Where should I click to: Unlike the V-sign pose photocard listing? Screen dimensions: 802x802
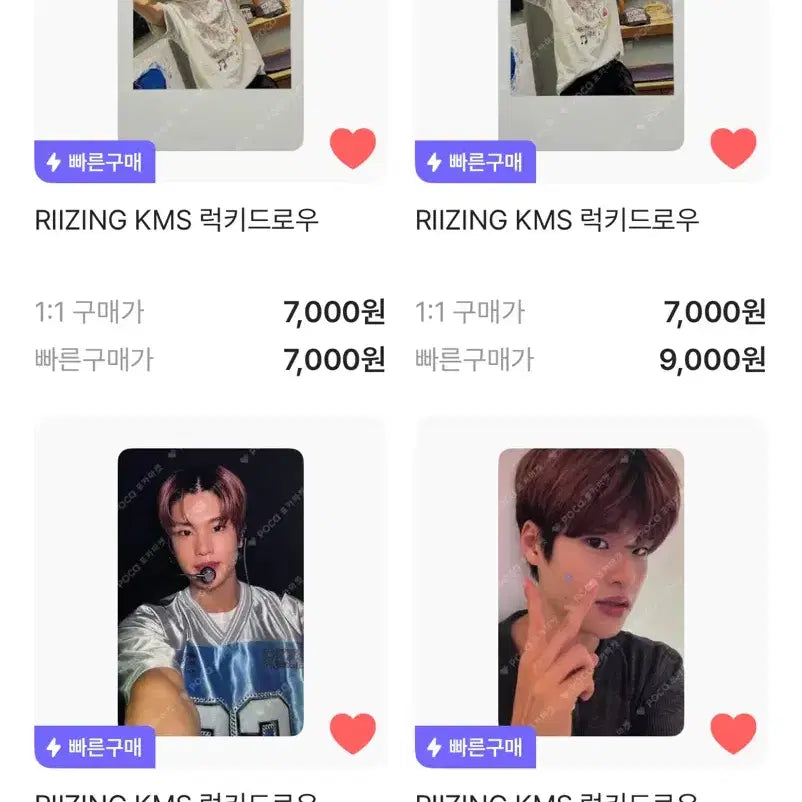pos(733,733)
